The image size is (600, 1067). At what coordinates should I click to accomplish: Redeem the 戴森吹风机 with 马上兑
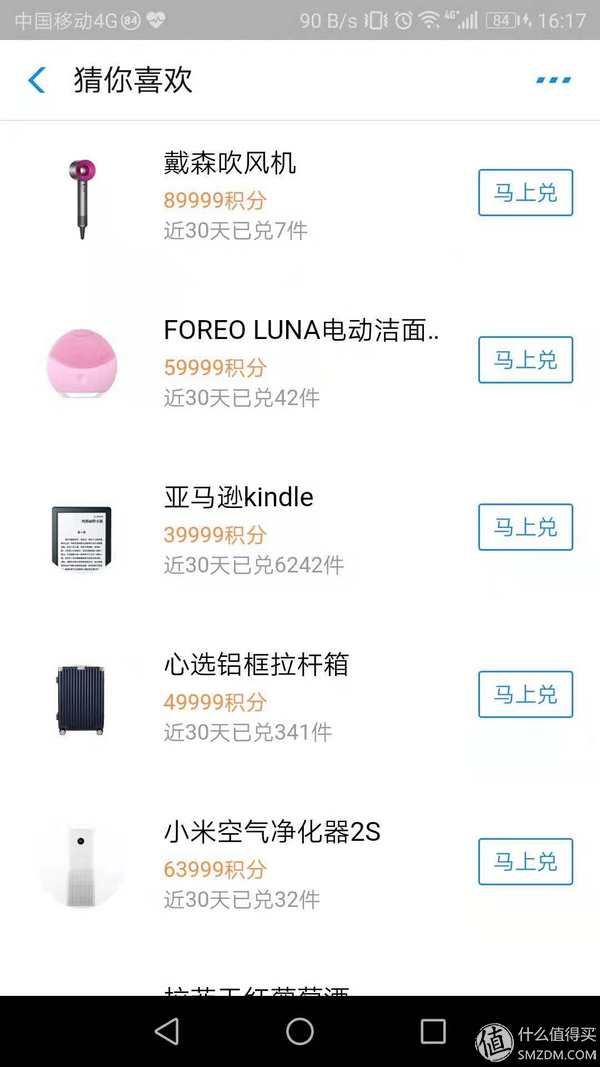point(525,193)
